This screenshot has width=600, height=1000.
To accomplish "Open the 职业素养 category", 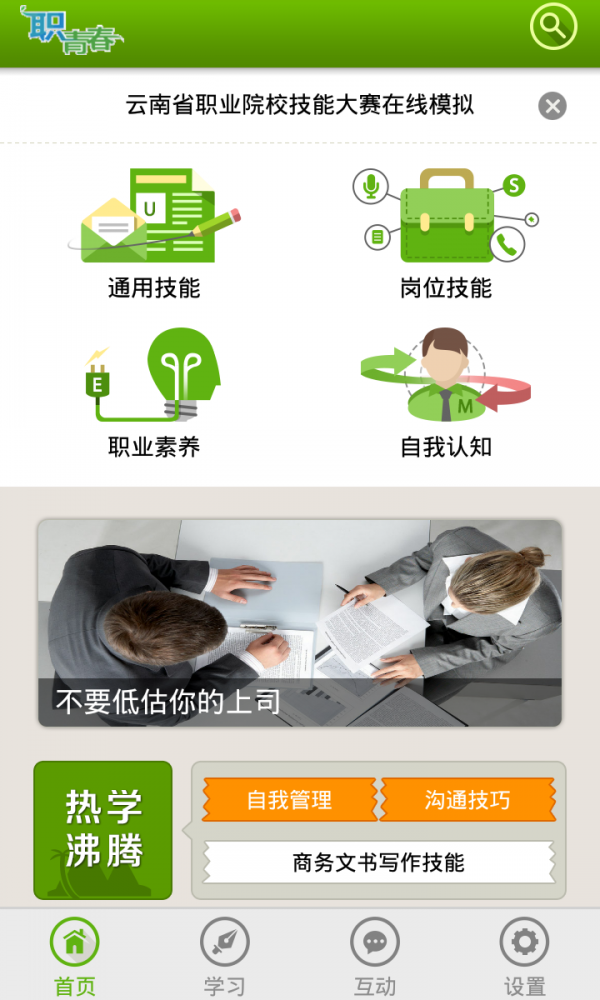I will tap(154, 393).
